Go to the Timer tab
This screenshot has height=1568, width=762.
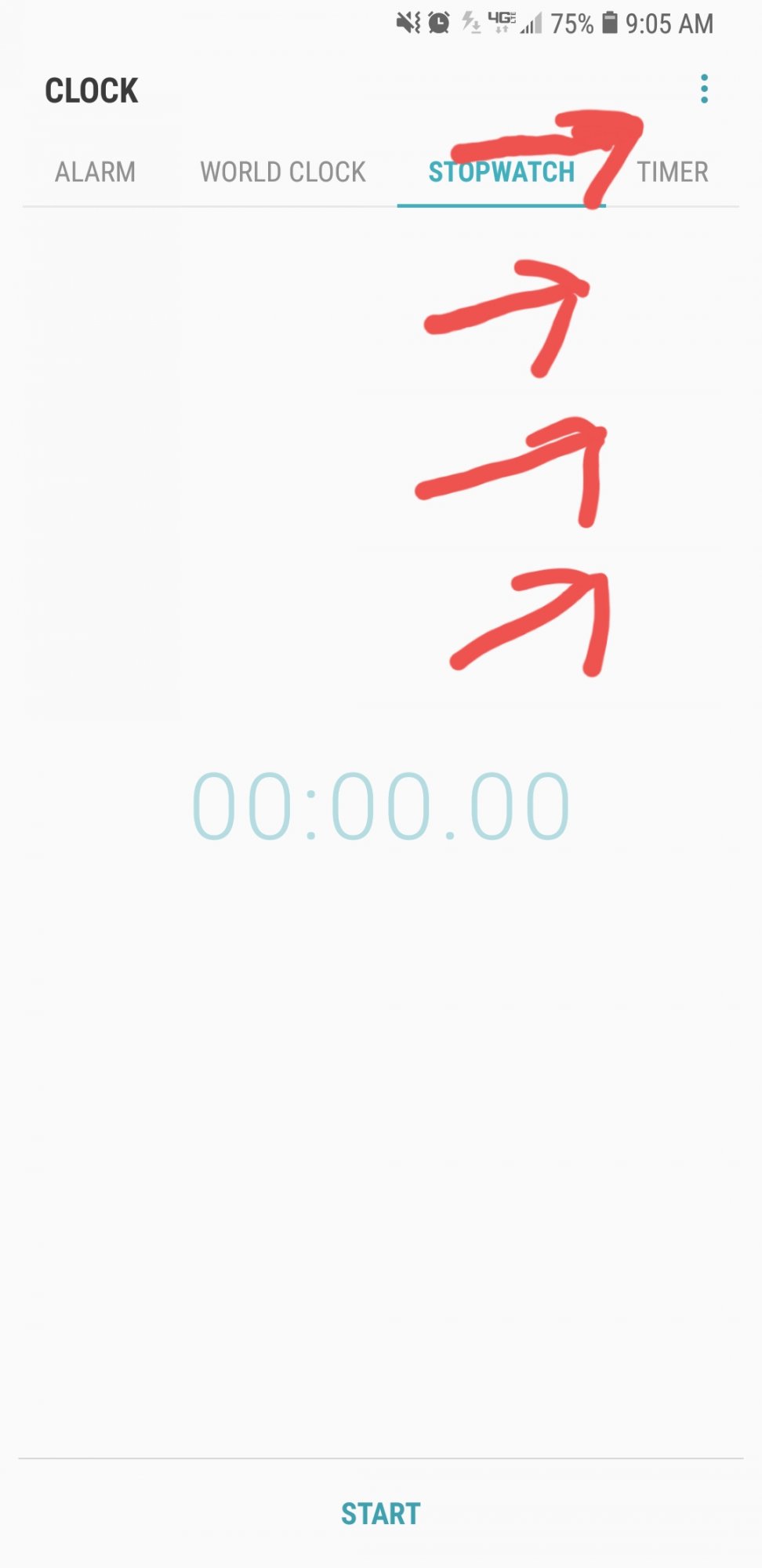[673, 172]
